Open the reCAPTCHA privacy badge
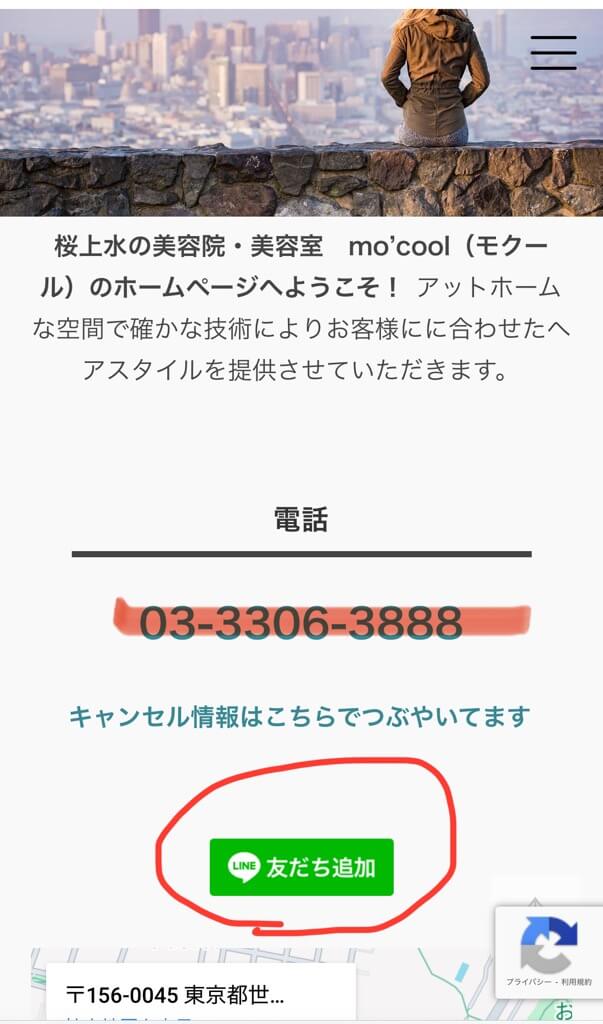Viewport: 603px width, 1024px height. pos(549,952)
